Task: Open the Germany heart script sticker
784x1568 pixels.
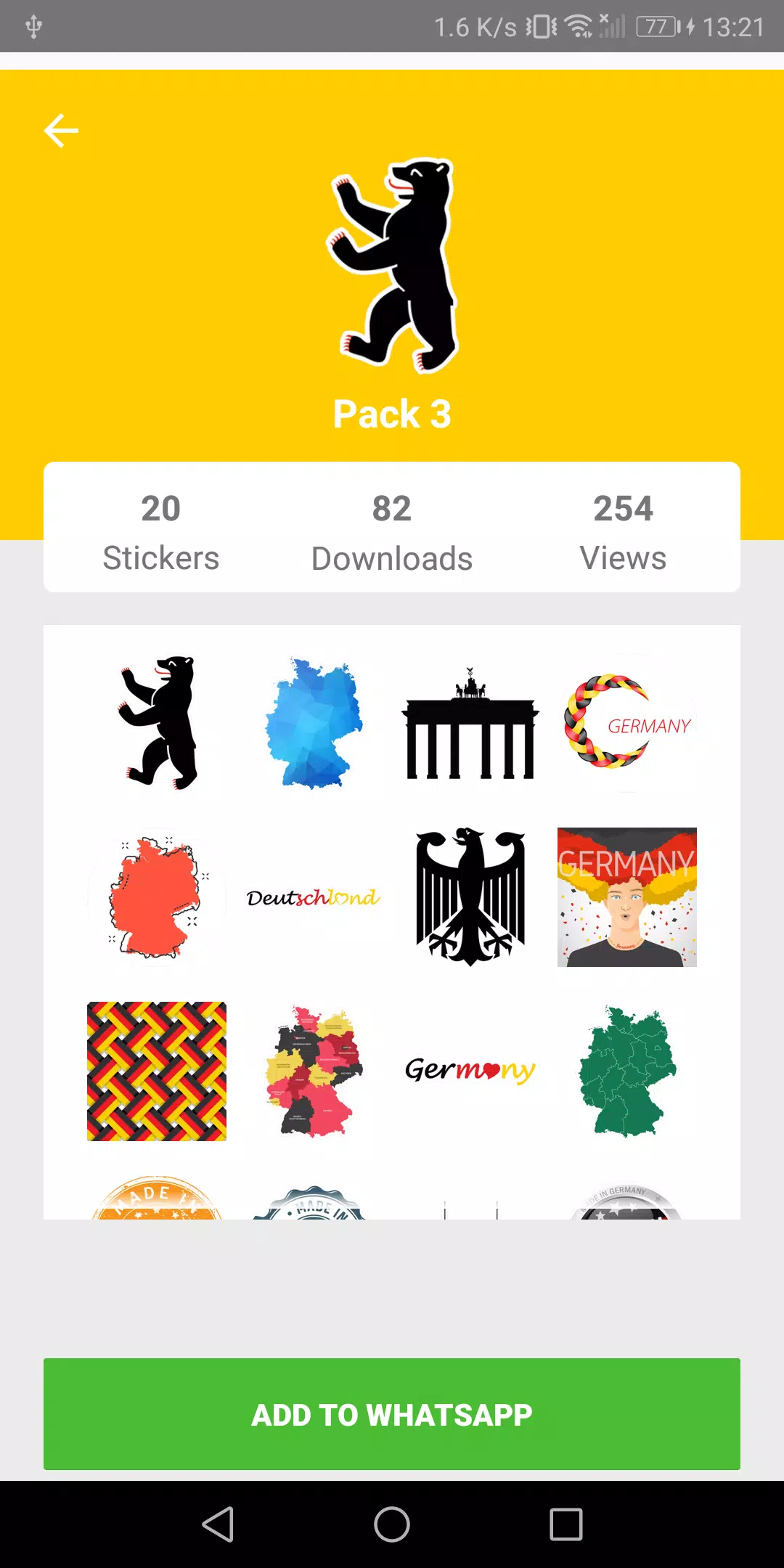Action: tap(470, 1071)
